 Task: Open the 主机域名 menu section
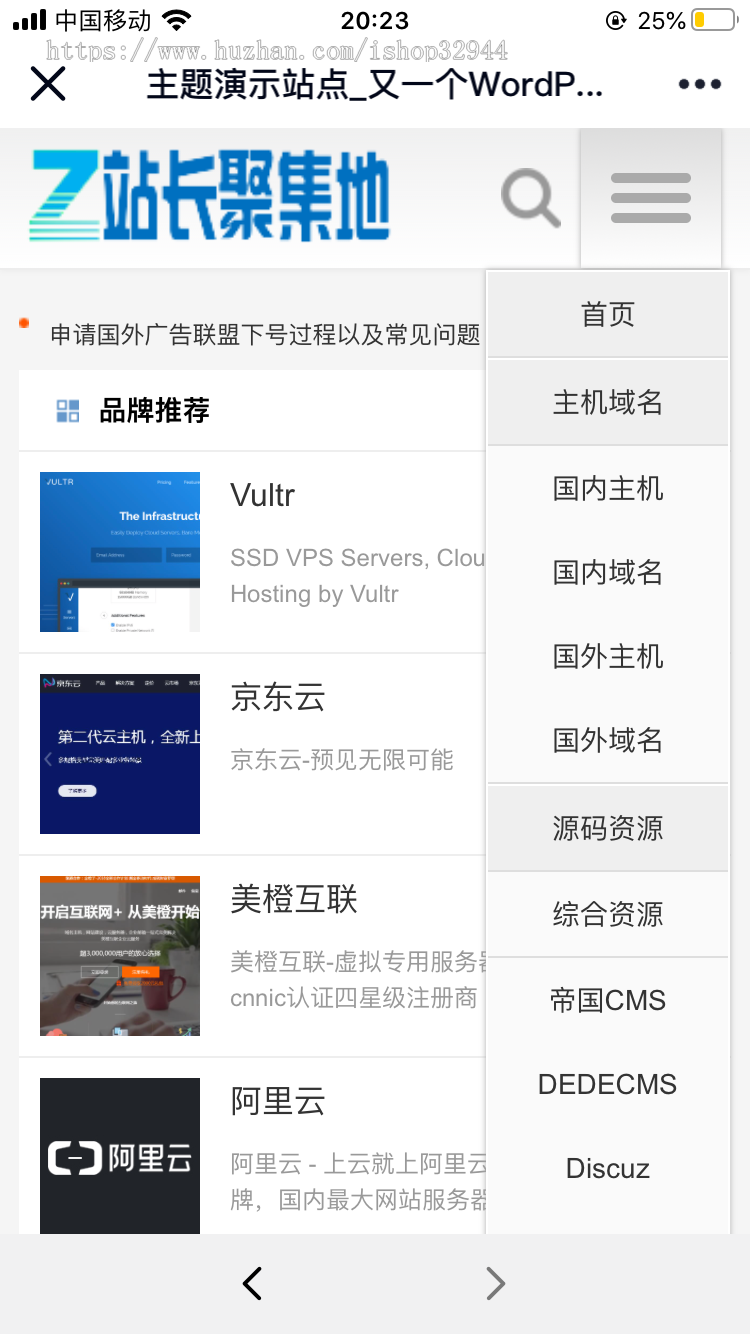(x=608, y=402)
